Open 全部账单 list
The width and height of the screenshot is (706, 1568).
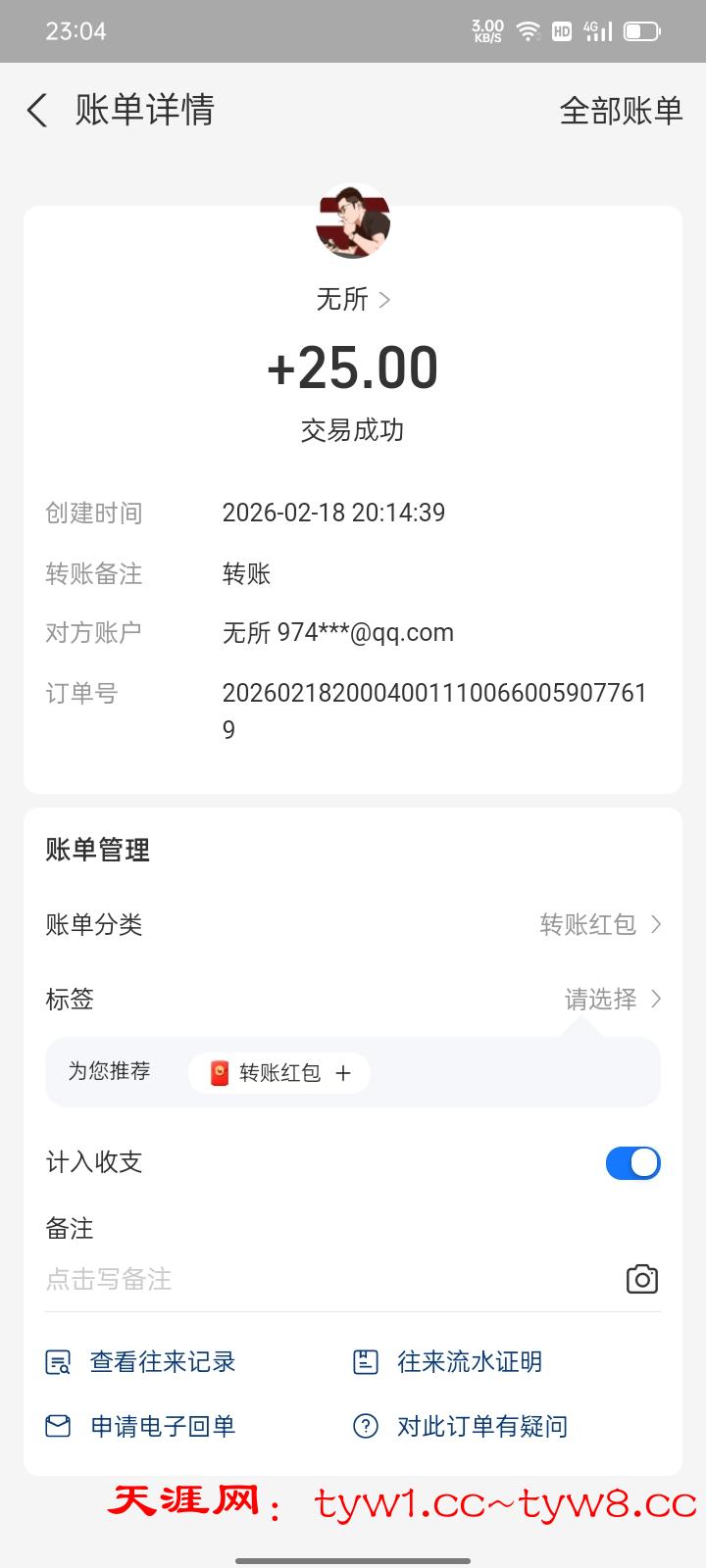(620, 111)
